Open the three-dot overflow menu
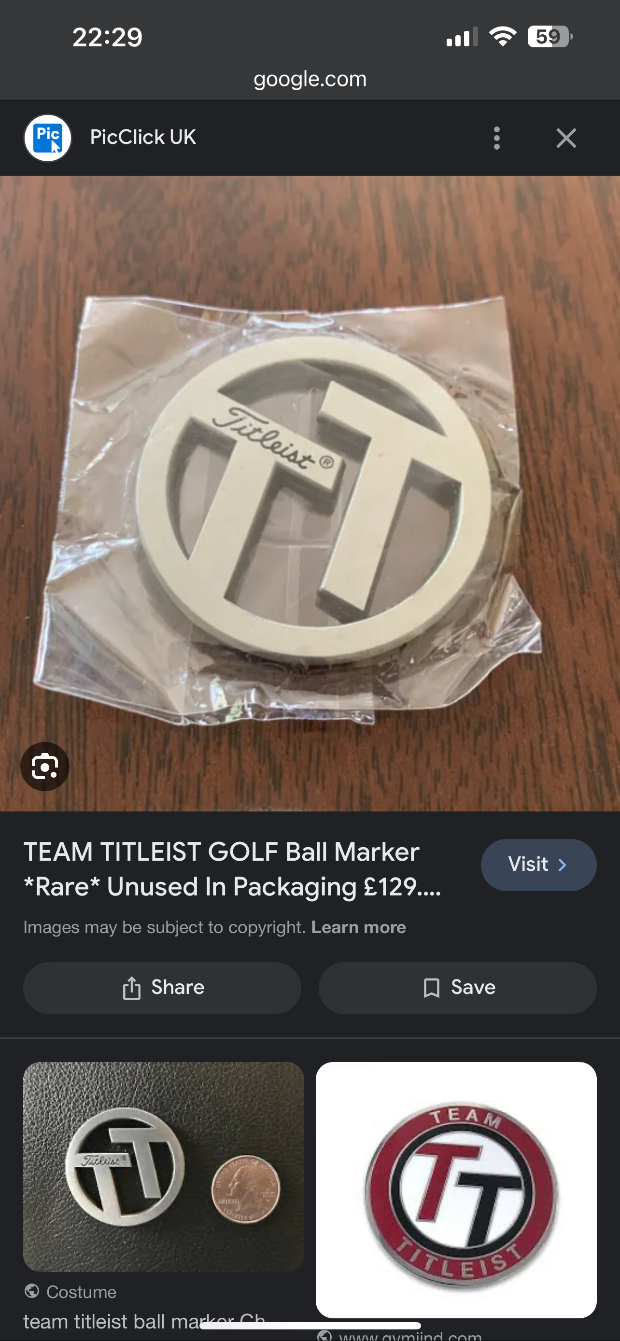The height and width of the screenshot is (1341, 620). (497, 138)
